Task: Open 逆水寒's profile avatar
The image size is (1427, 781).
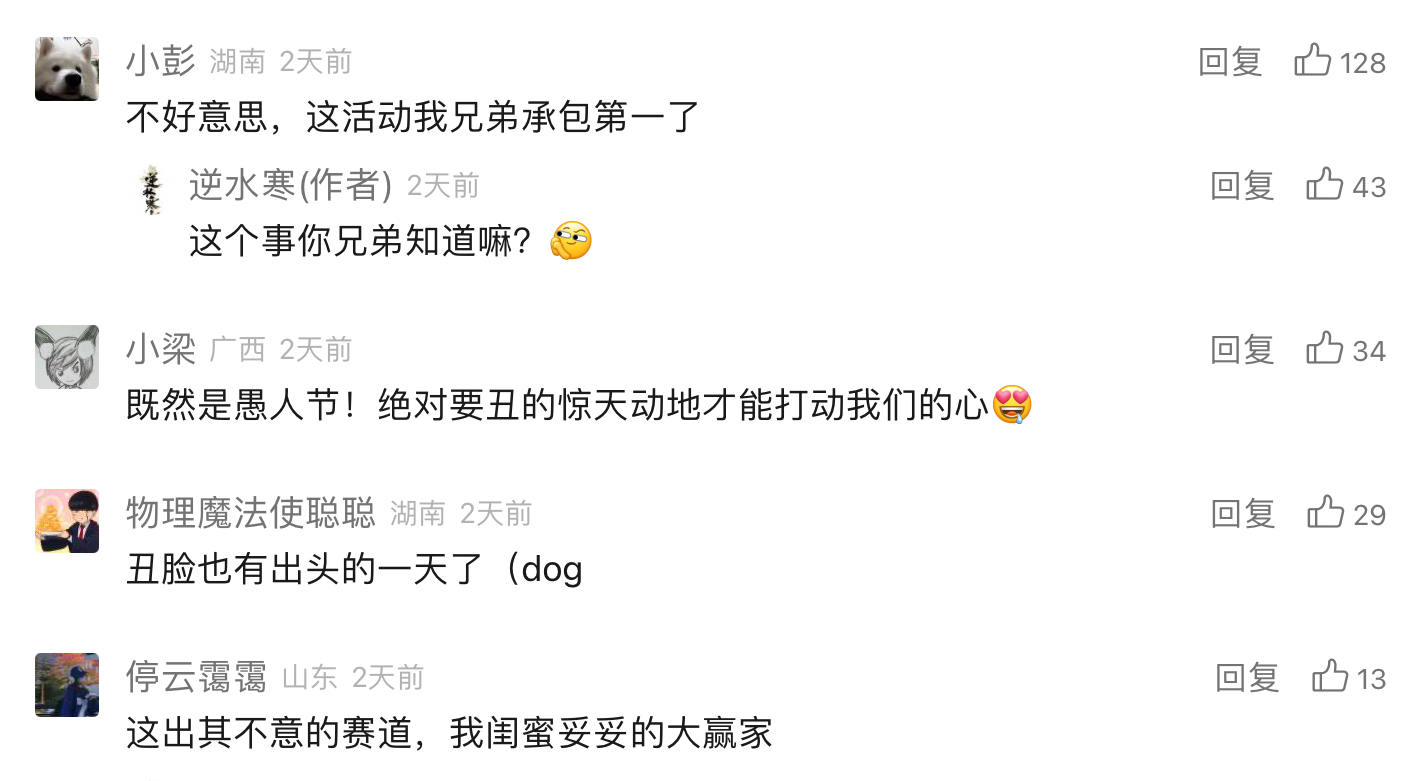Action: 151,190
